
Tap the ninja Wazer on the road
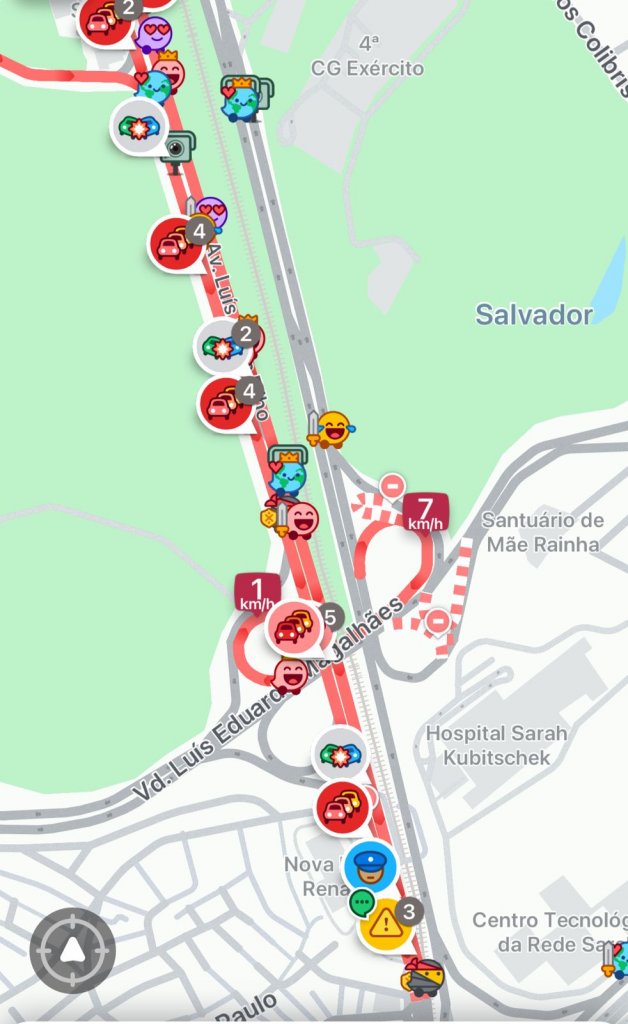coord(424,977)
